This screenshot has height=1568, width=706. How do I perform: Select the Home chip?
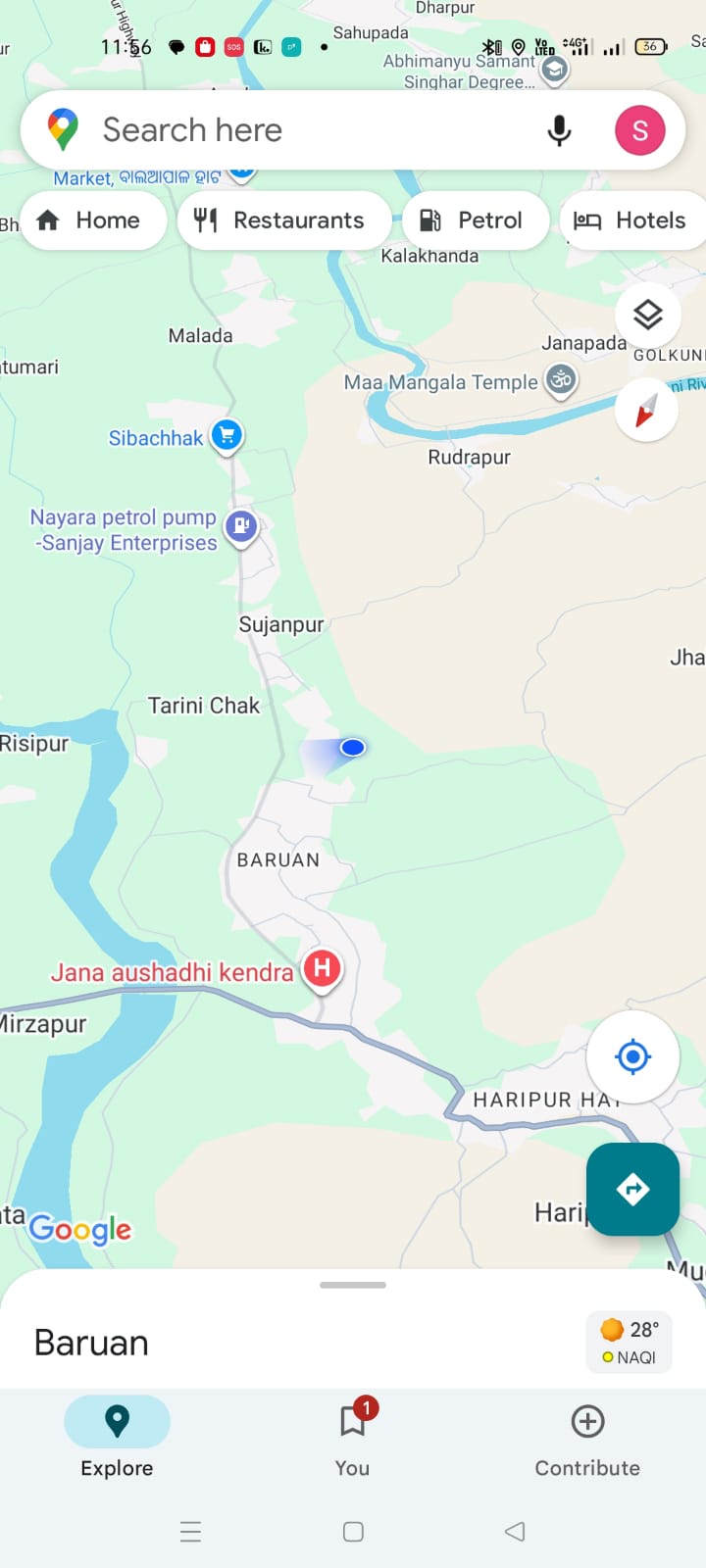coord(92,220)
